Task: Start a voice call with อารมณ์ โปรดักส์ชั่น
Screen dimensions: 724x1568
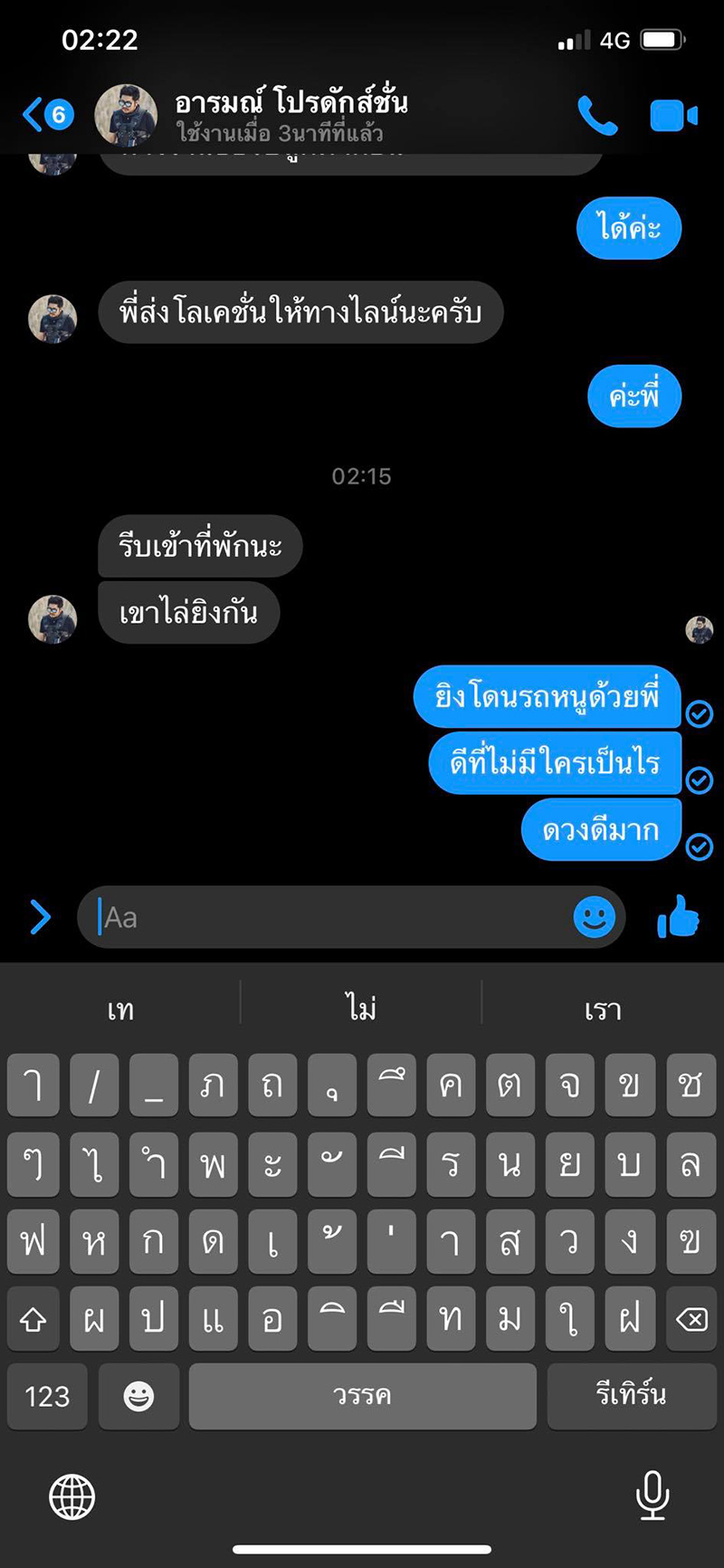Action: tap(597, 115)
